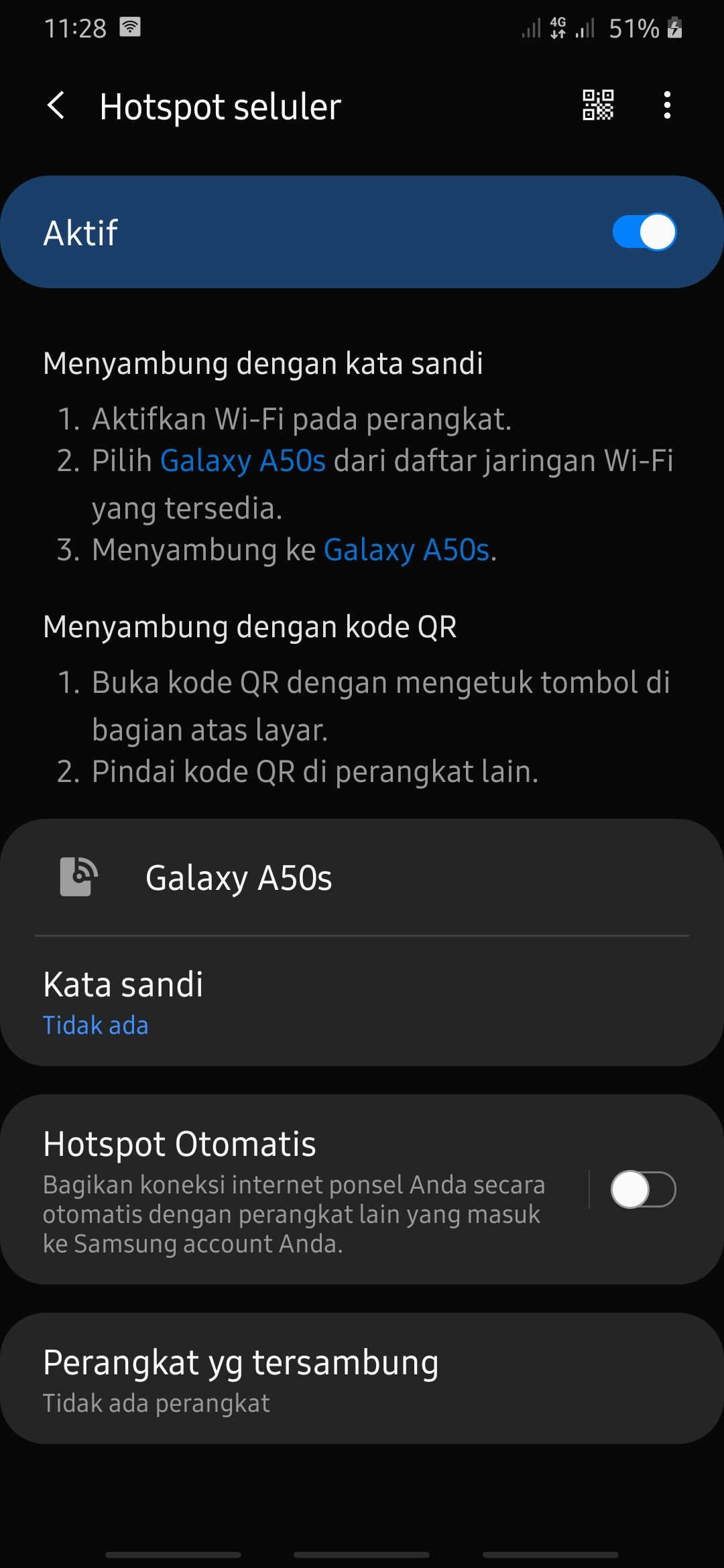
Task: Go back from Hotspot seluler
Action: point(56,106)
